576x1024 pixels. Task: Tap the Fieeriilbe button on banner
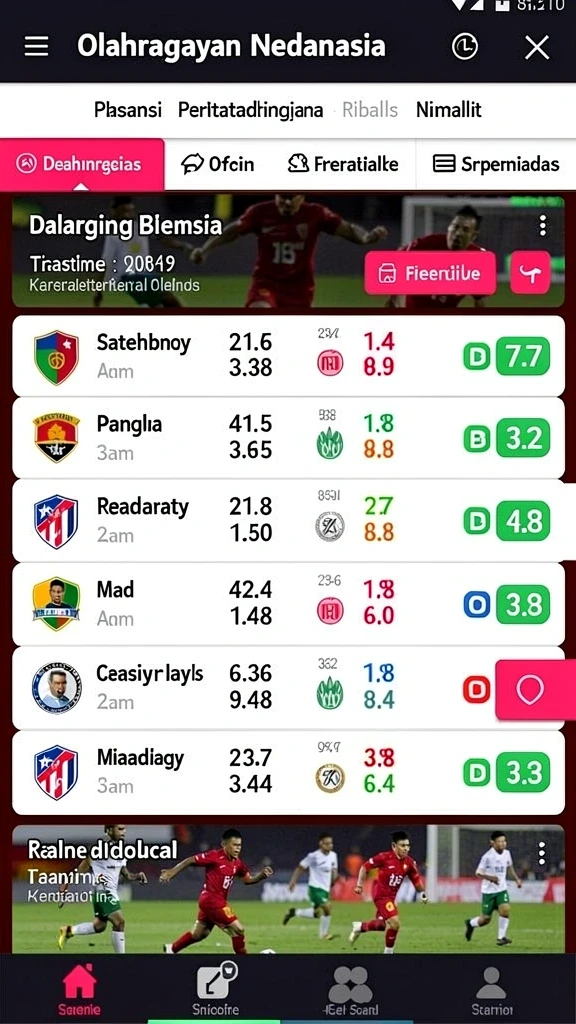pos(430,273)
